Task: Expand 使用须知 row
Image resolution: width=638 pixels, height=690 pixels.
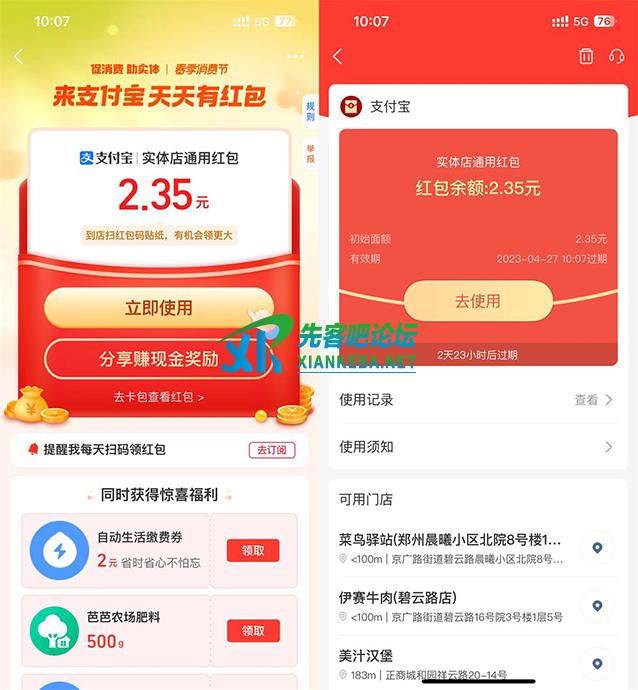Action: pos(477,447)
